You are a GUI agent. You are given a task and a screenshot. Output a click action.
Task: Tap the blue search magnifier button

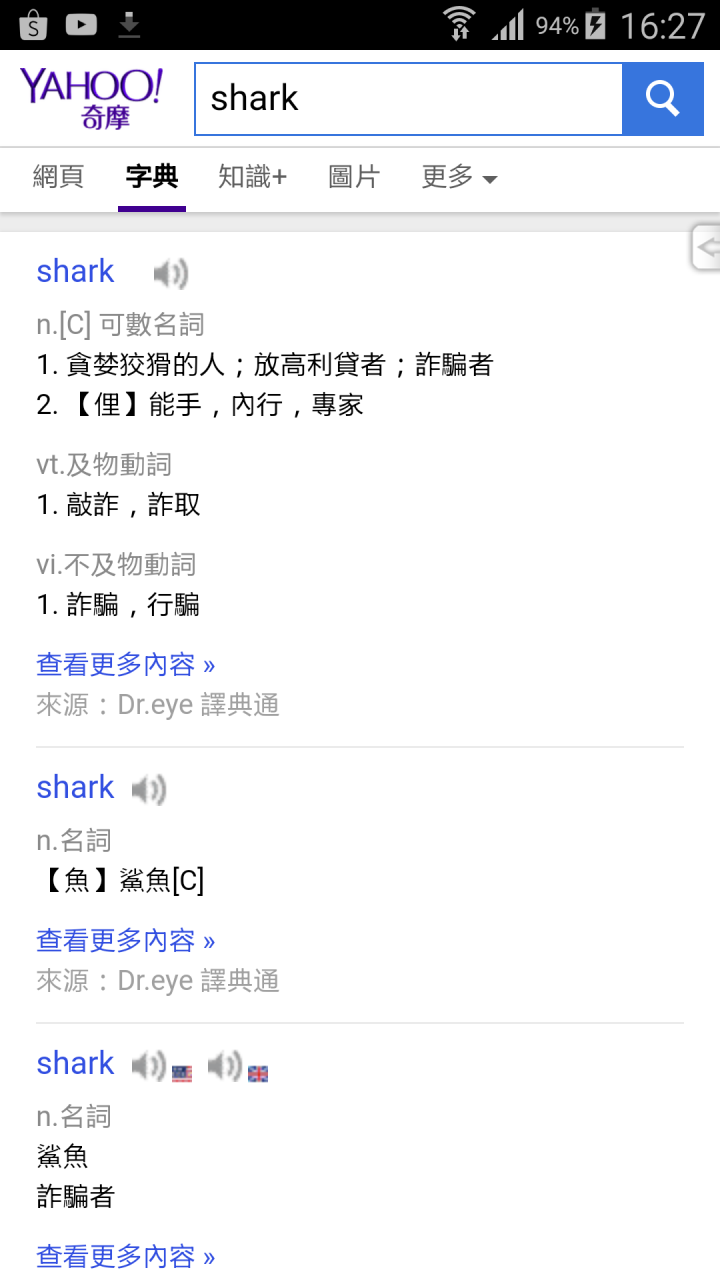662,99
